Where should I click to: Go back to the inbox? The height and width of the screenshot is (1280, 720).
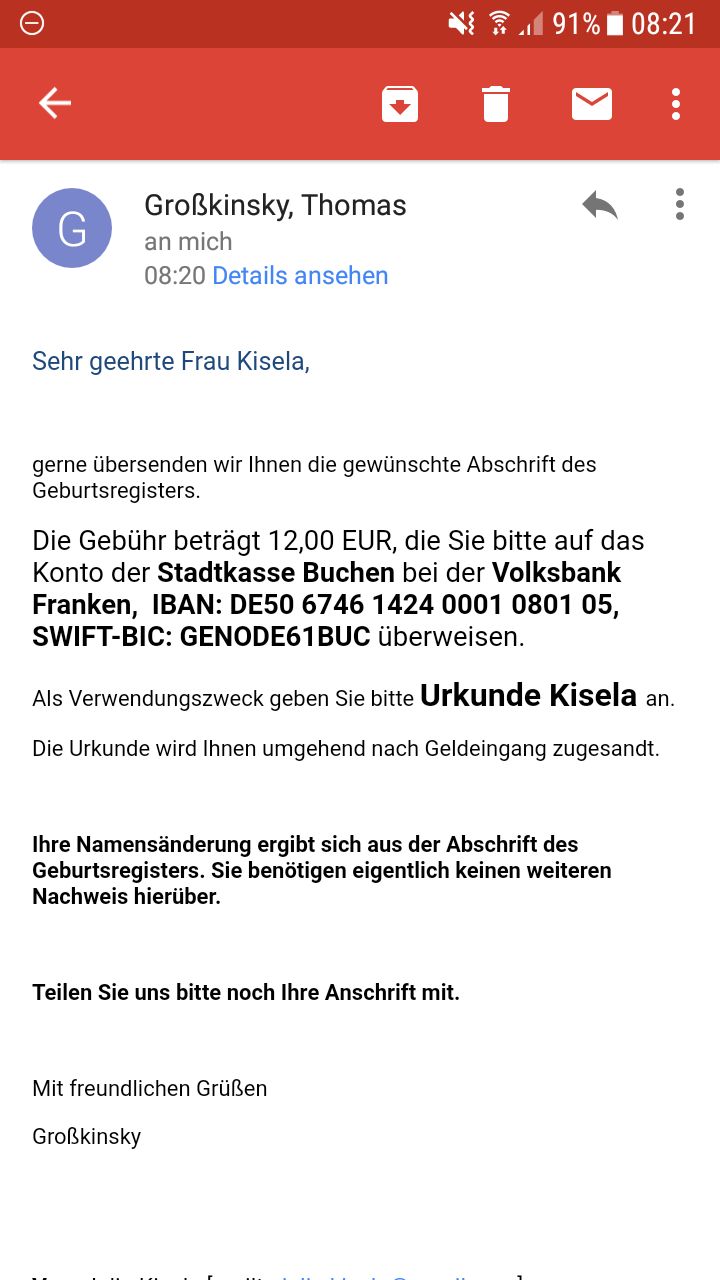(x=55, y=103)
